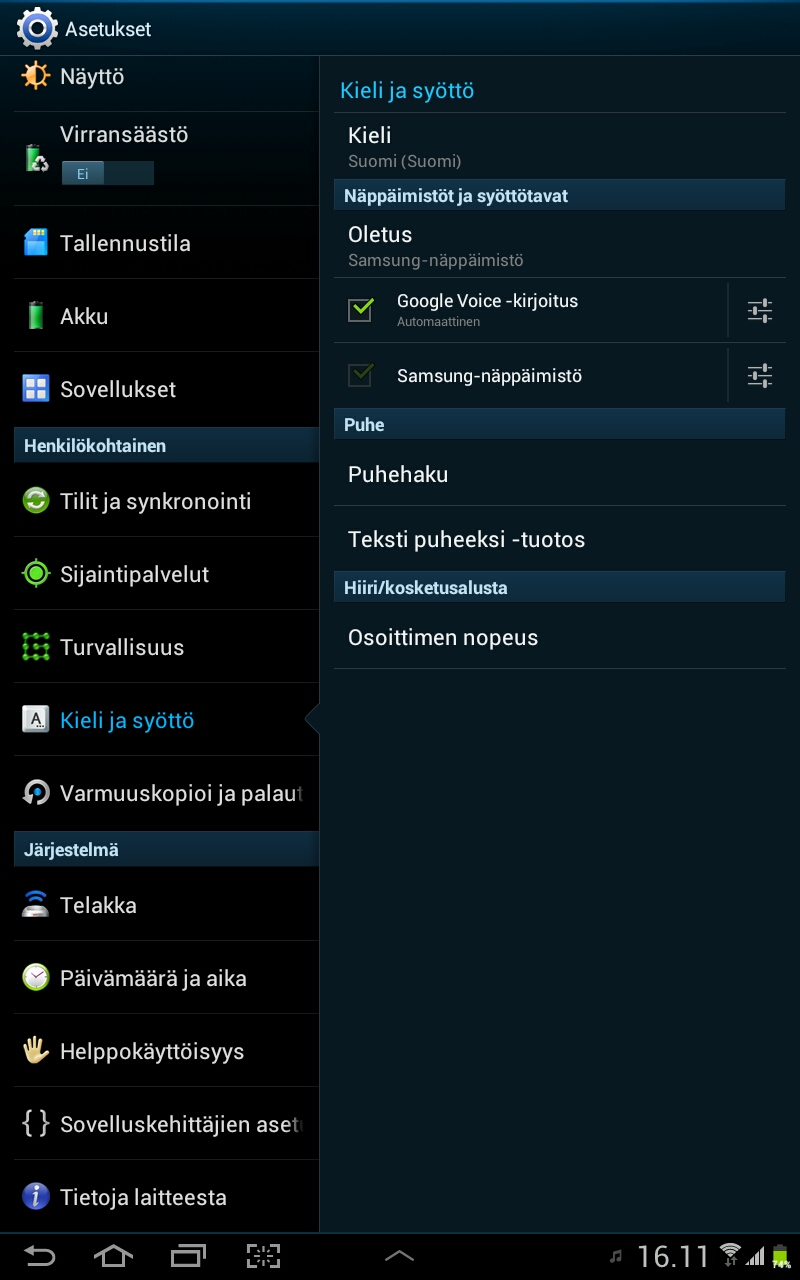Tap the system back button
This screenshot has width=800, height=1280.
point(40,1256)
